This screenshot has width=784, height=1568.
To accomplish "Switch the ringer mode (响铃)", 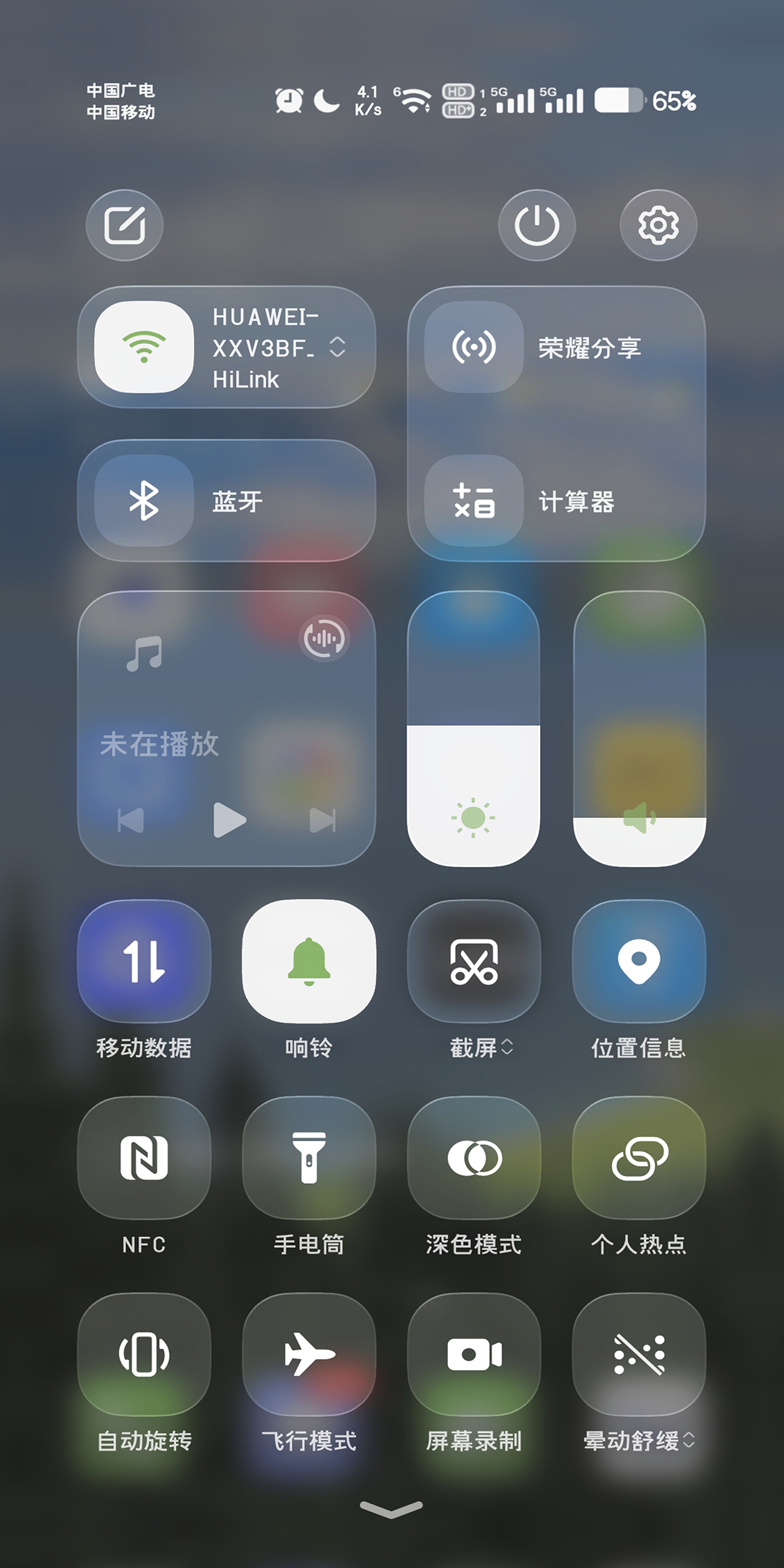I will [x=309, y=961].
